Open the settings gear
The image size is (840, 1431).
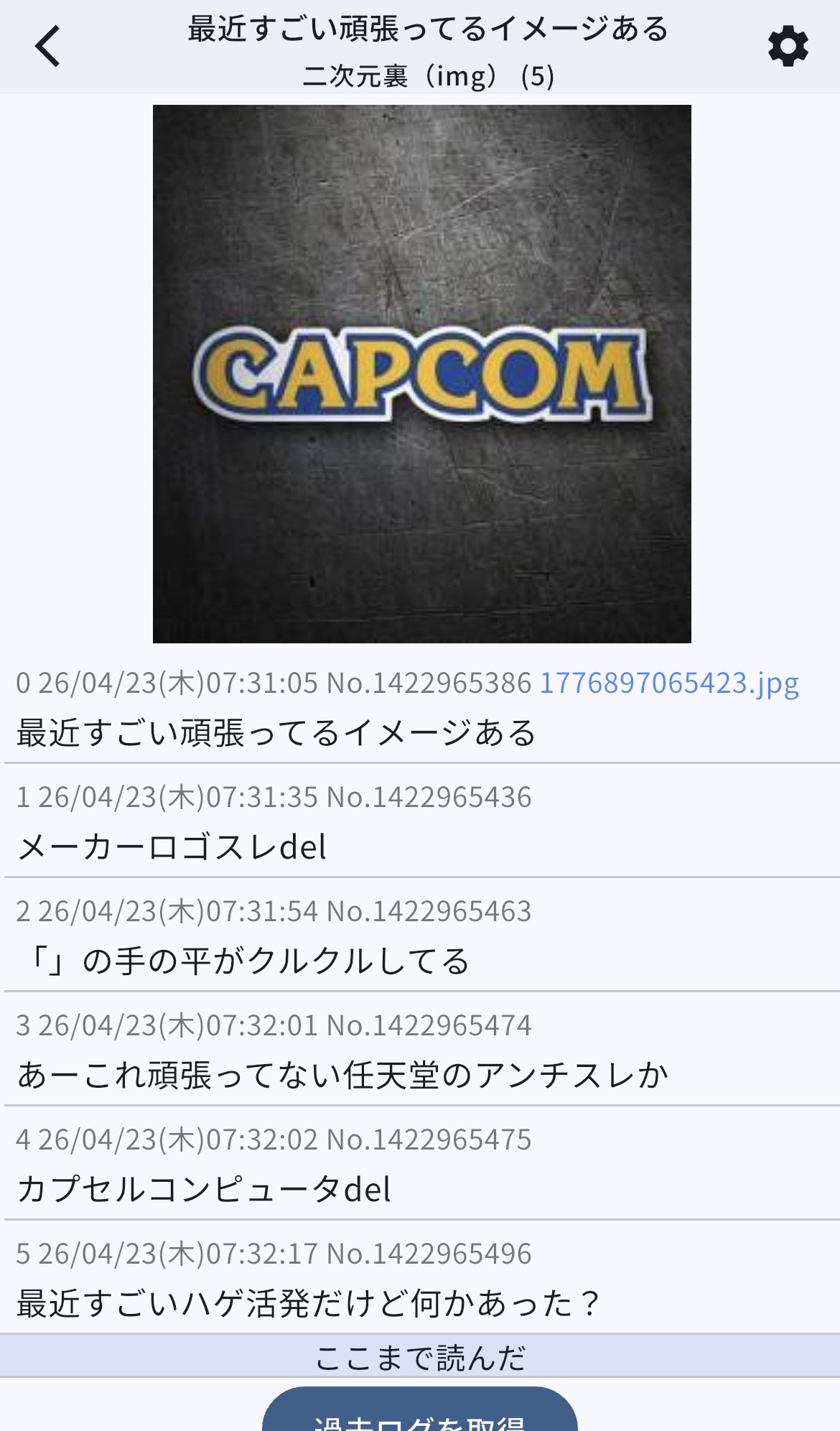[788, 47]
